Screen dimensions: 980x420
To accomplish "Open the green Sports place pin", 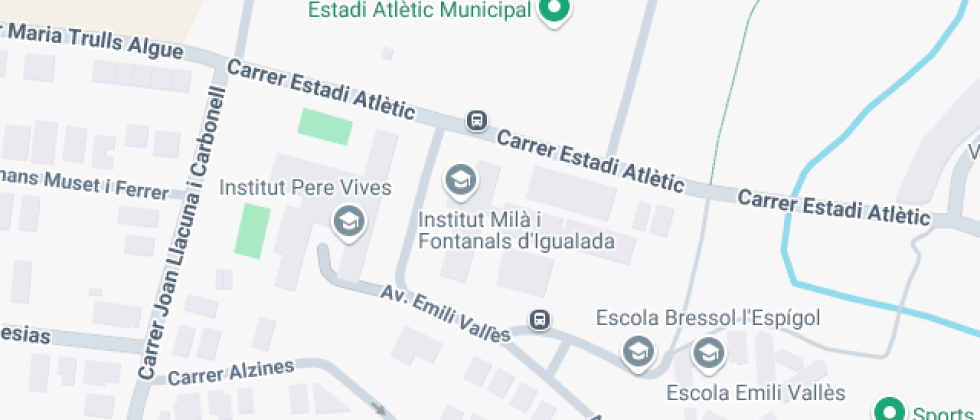I will tap(888, 410).
